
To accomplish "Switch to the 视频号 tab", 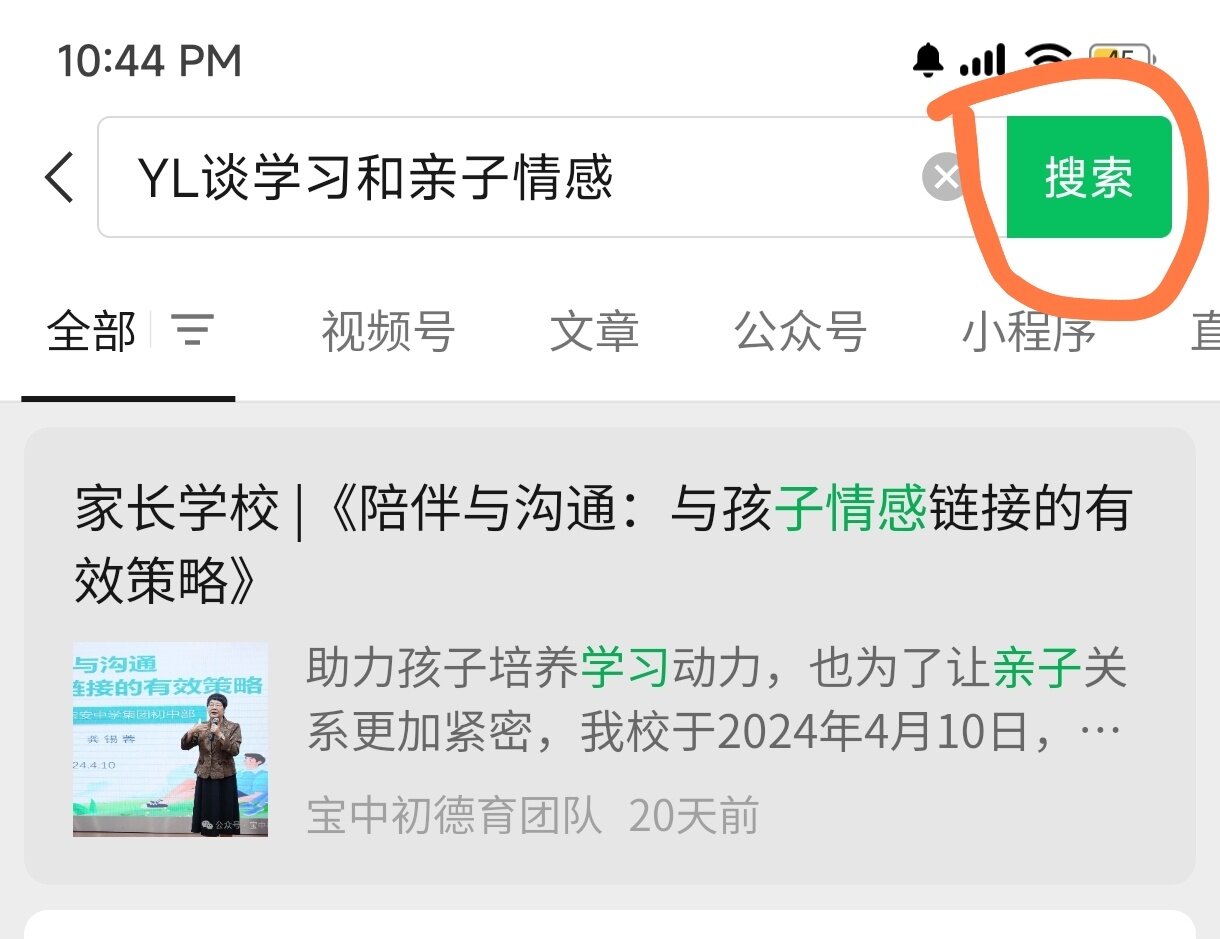I will click(x=388, y=332).
